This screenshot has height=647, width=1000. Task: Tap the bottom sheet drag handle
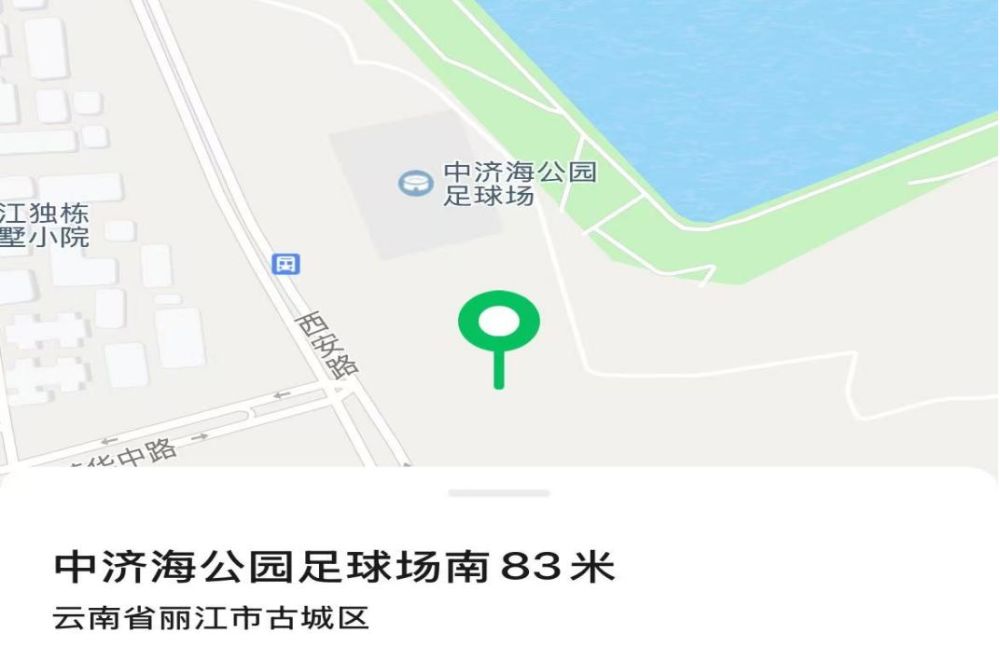[499, 493]
